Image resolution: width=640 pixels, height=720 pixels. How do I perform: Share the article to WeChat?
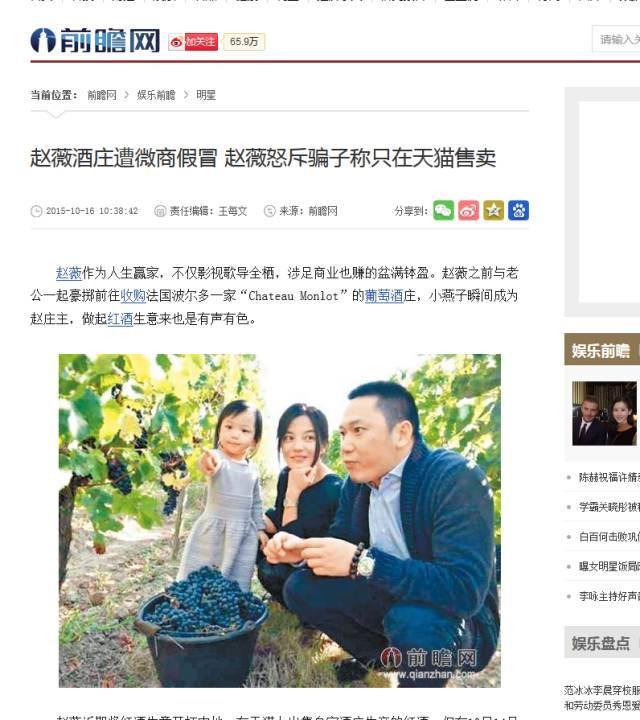click(x=443, y=211)
